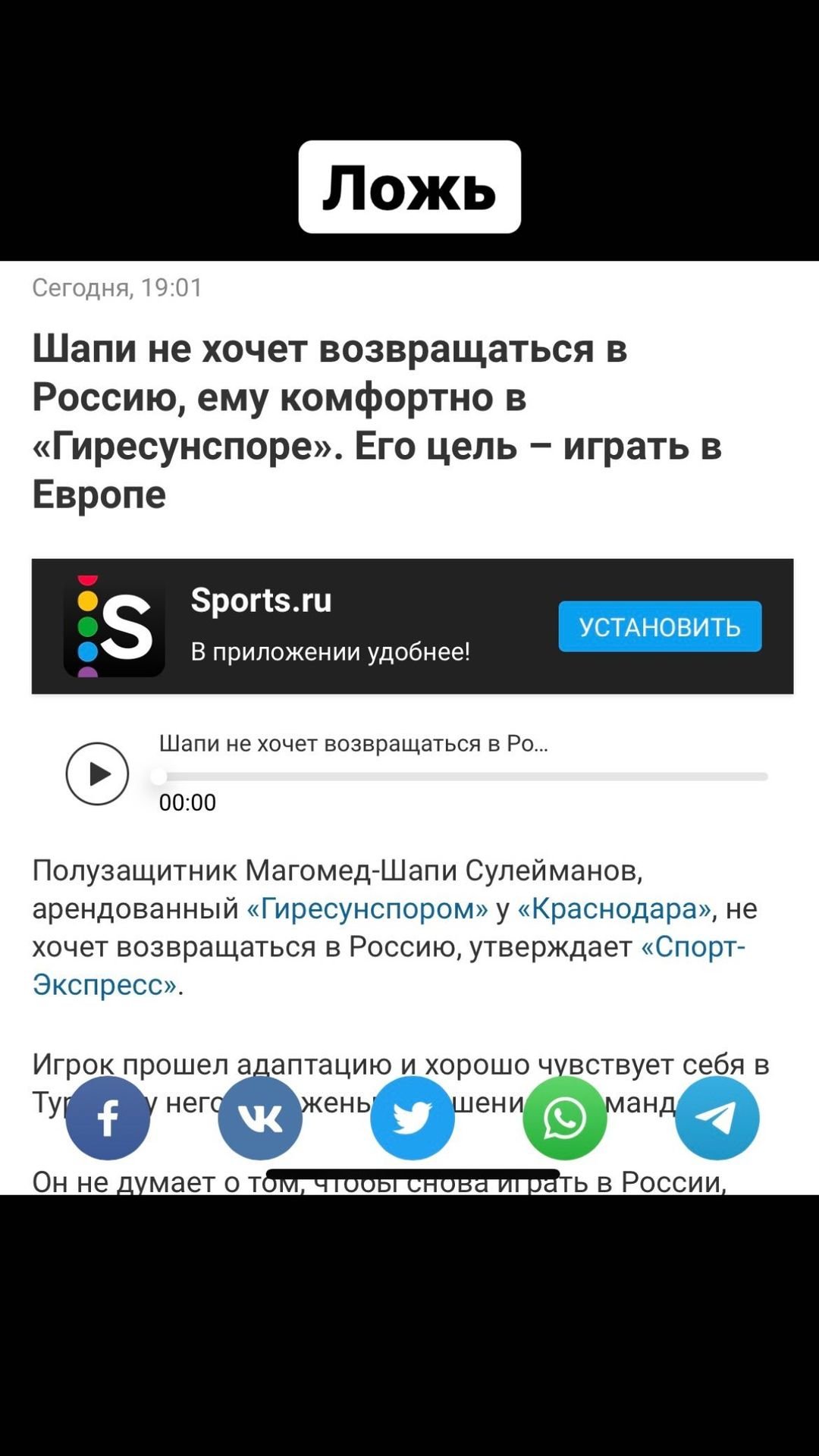Follow the «Спорт-Экспресс» source link
The image size is (819, 1456).
pyautogui.click(x=692, y=946)
